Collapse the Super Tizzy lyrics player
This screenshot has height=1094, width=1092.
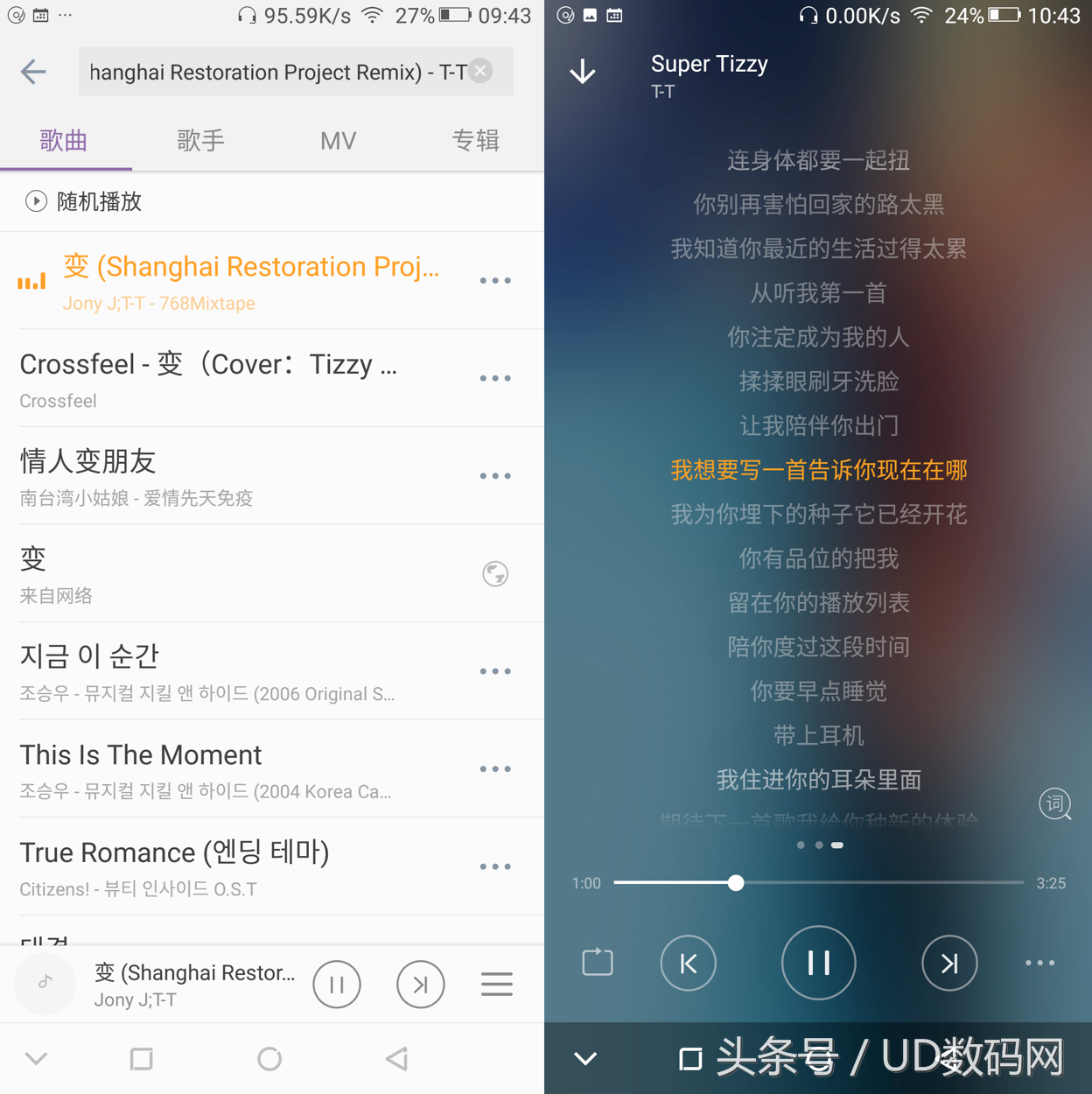[583, 73]
